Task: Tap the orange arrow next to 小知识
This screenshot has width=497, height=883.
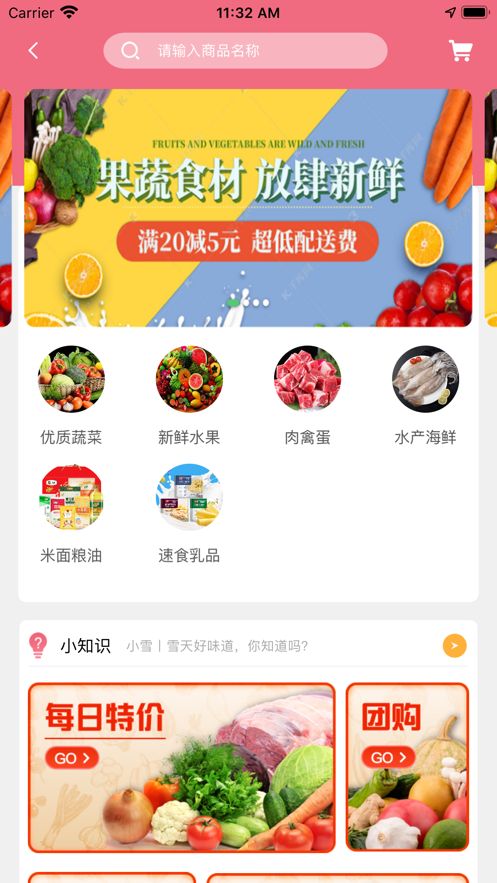Action: pyautogui.click(x=455, y=645)
